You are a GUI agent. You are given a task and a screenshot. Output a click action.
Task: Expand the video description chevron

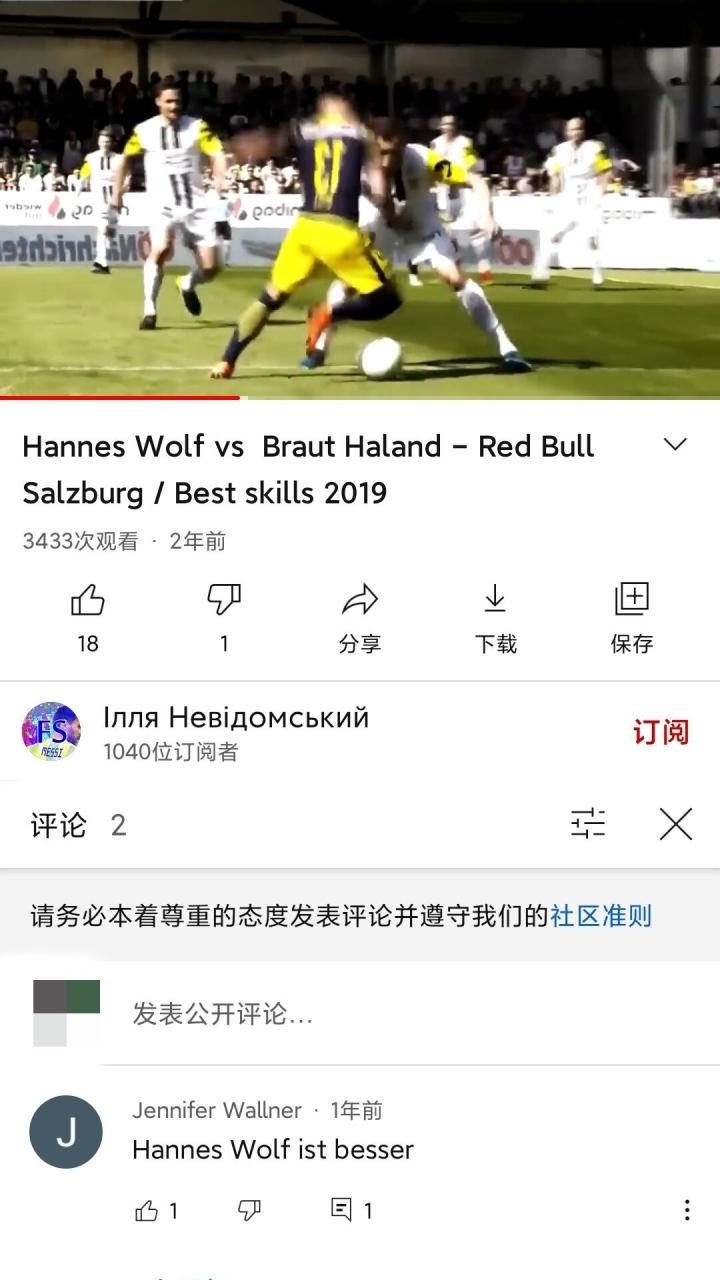(x=676, y=445)
